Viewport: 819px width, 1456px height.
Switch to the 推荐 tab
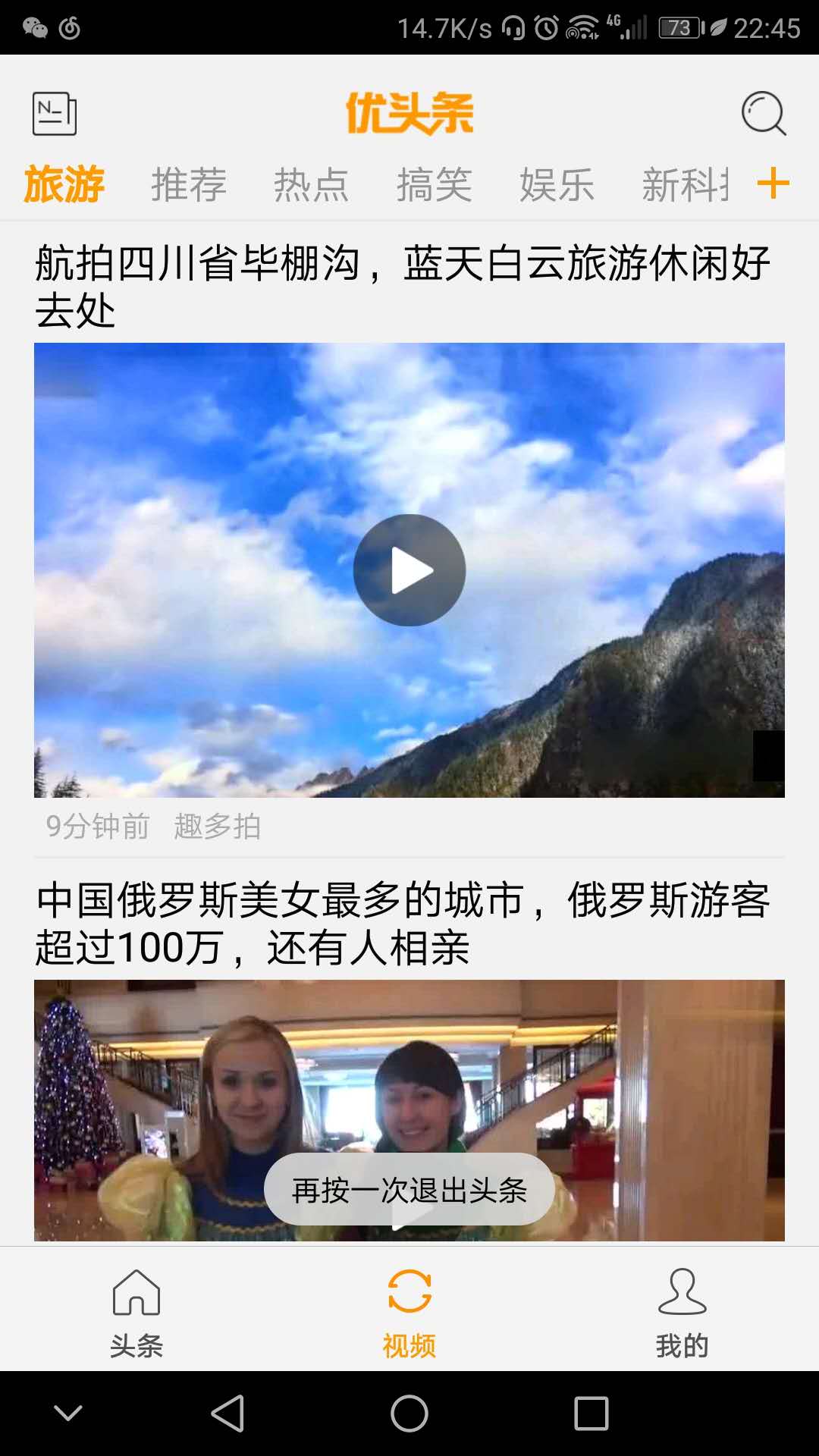point(187,184)
